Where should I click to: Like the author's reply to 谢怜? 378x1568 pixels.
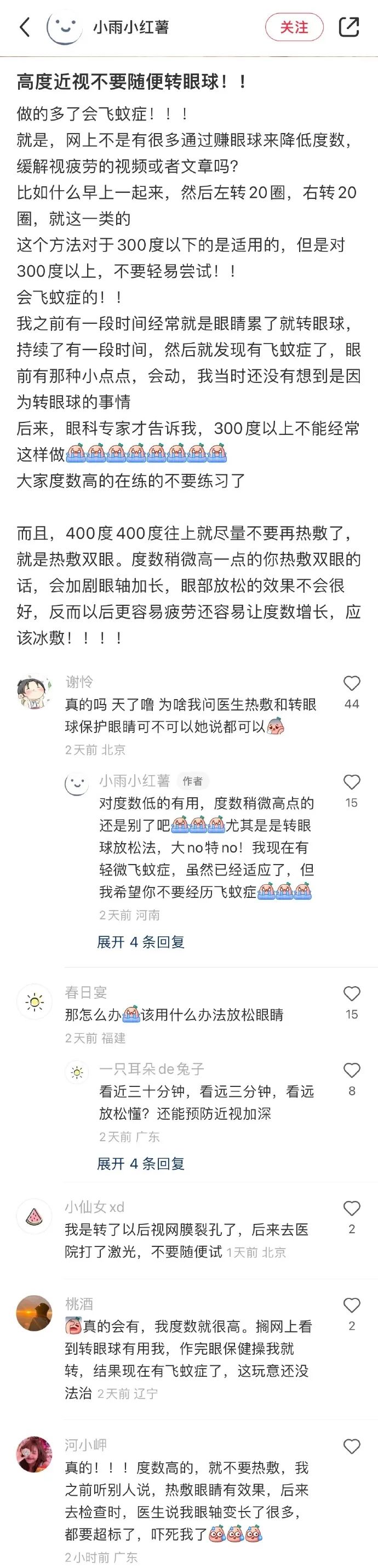[352, 782]
